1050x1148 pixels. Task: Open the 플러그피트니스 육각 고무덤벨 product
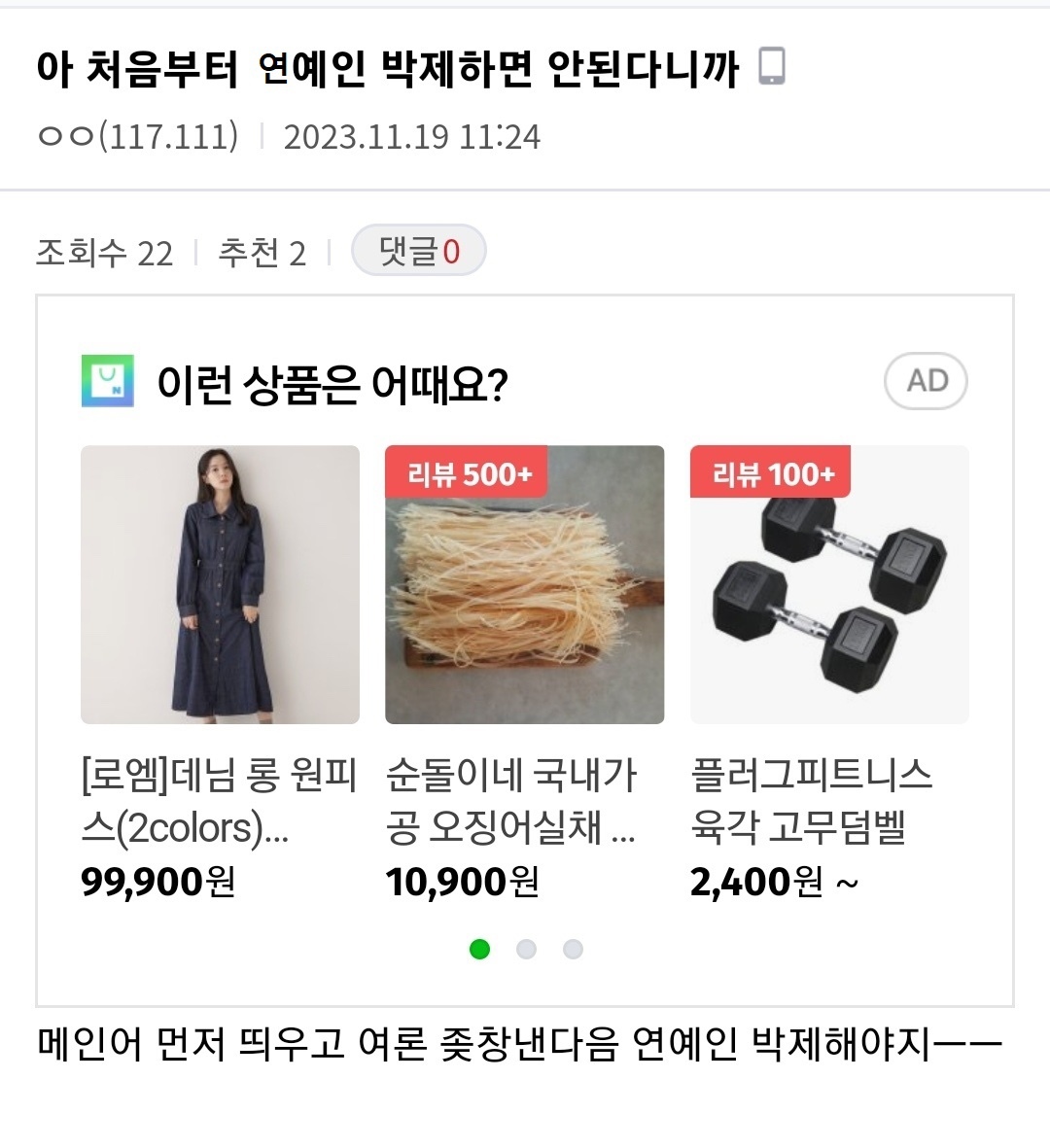pos(829,672)
